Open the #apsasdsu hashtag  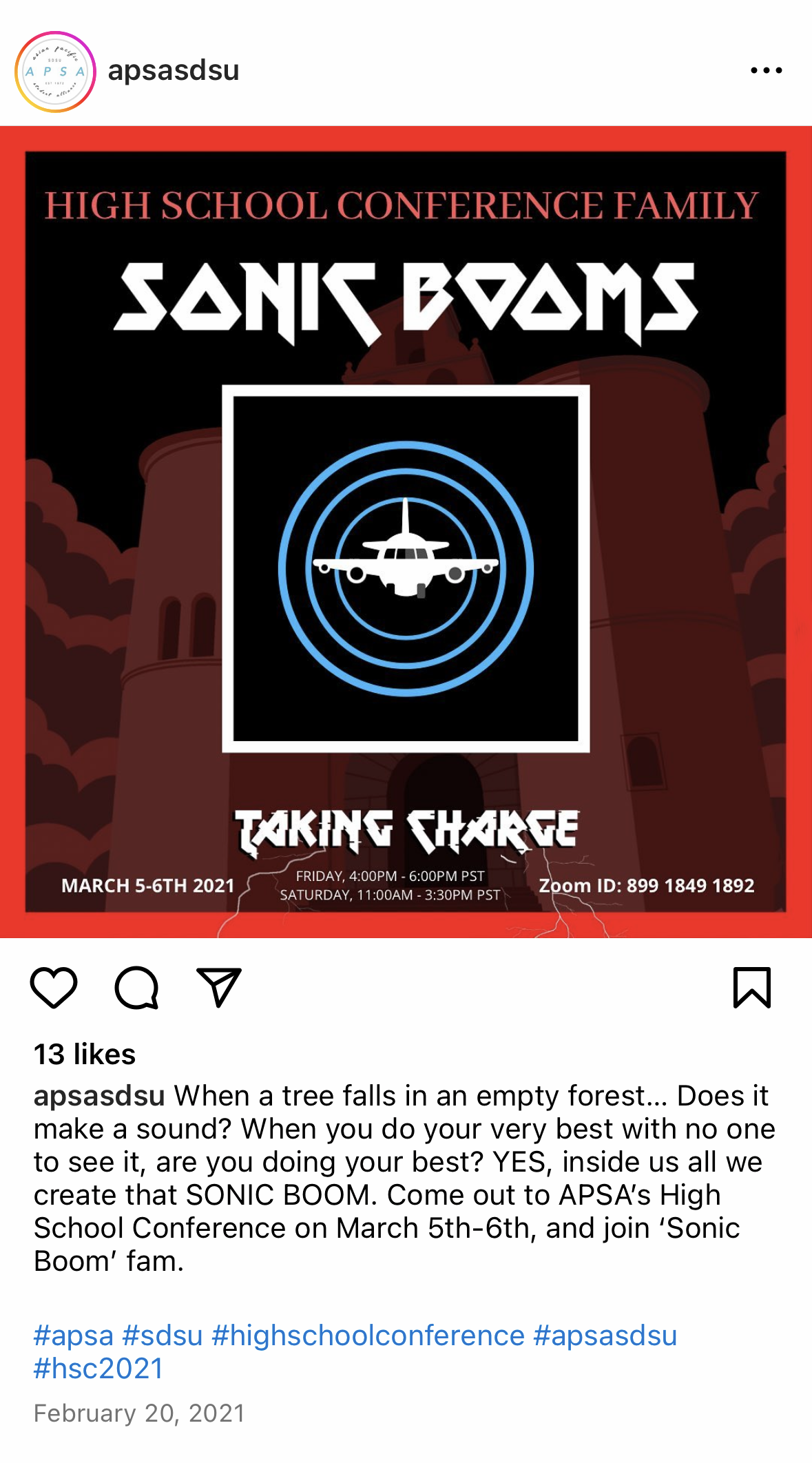(605, 1336)
